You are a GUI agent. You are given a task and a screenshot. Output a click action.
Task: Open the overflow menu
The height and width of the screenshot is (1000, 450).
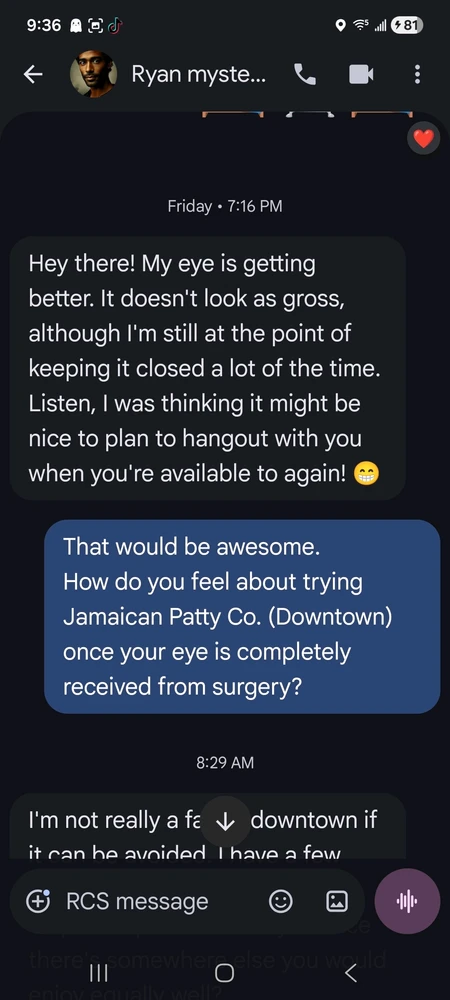point(417,75)
